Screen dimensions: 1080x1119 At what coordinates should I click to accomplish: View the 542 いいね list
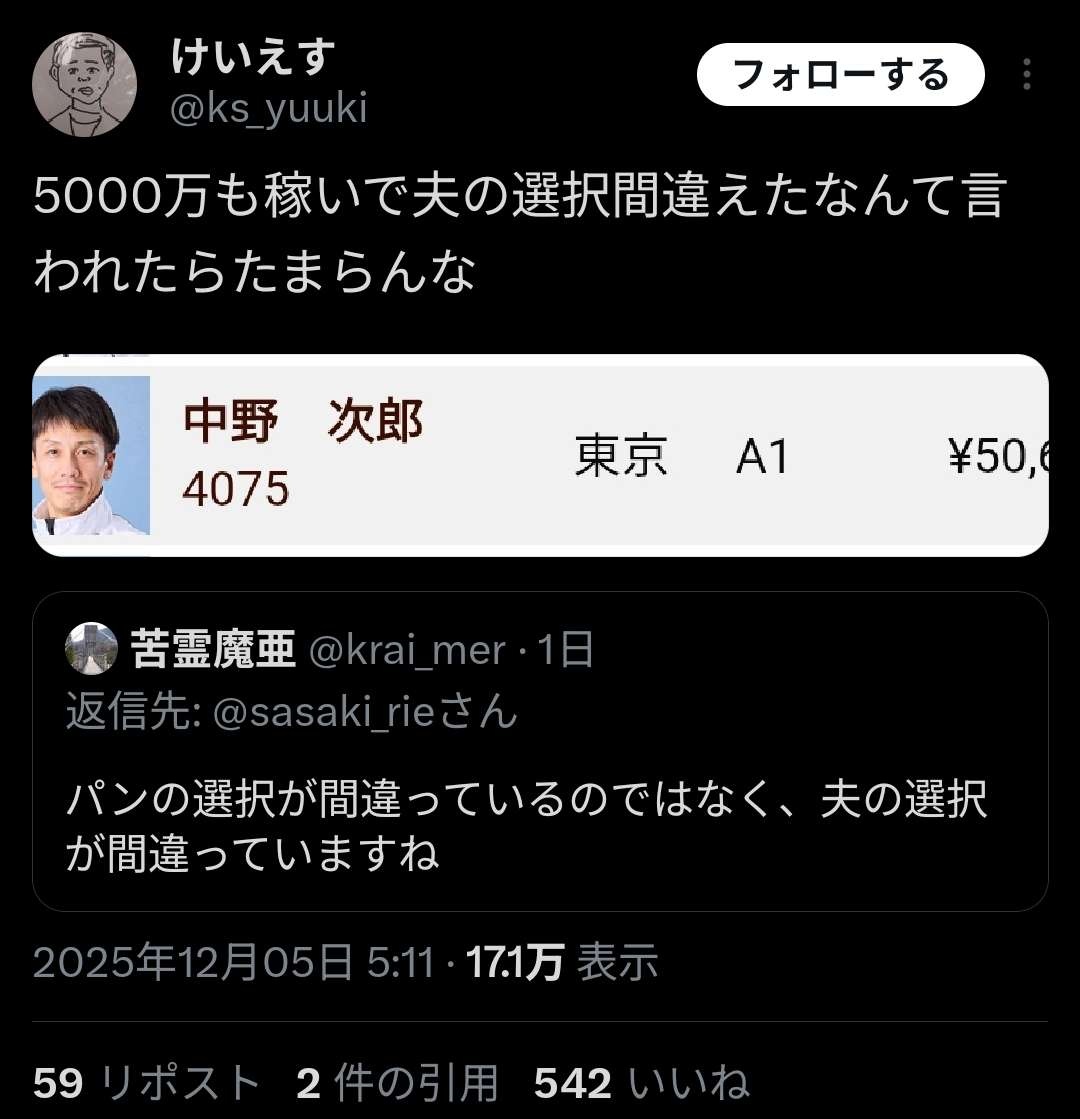(x=641, y=1083)
